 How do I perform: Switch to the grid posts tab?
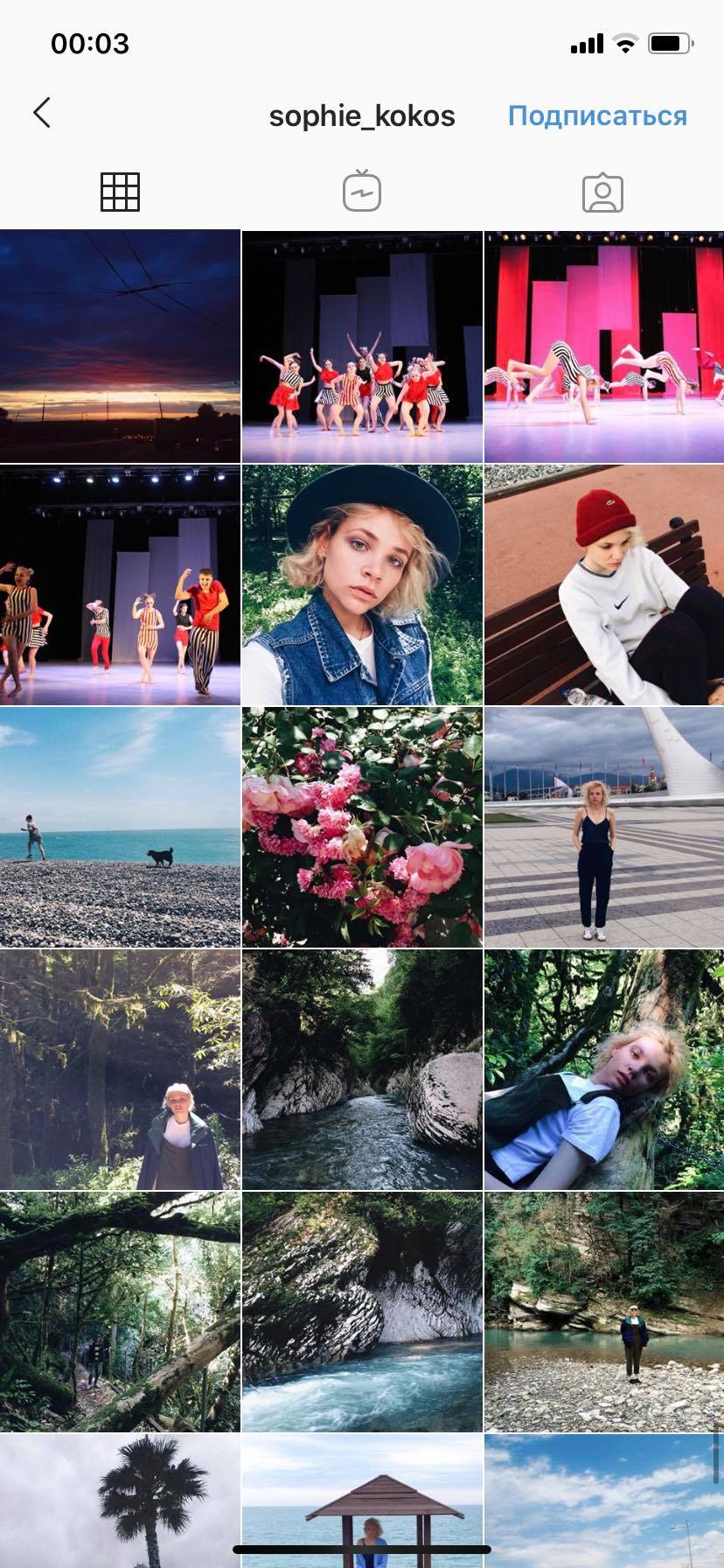click(120, 192)
